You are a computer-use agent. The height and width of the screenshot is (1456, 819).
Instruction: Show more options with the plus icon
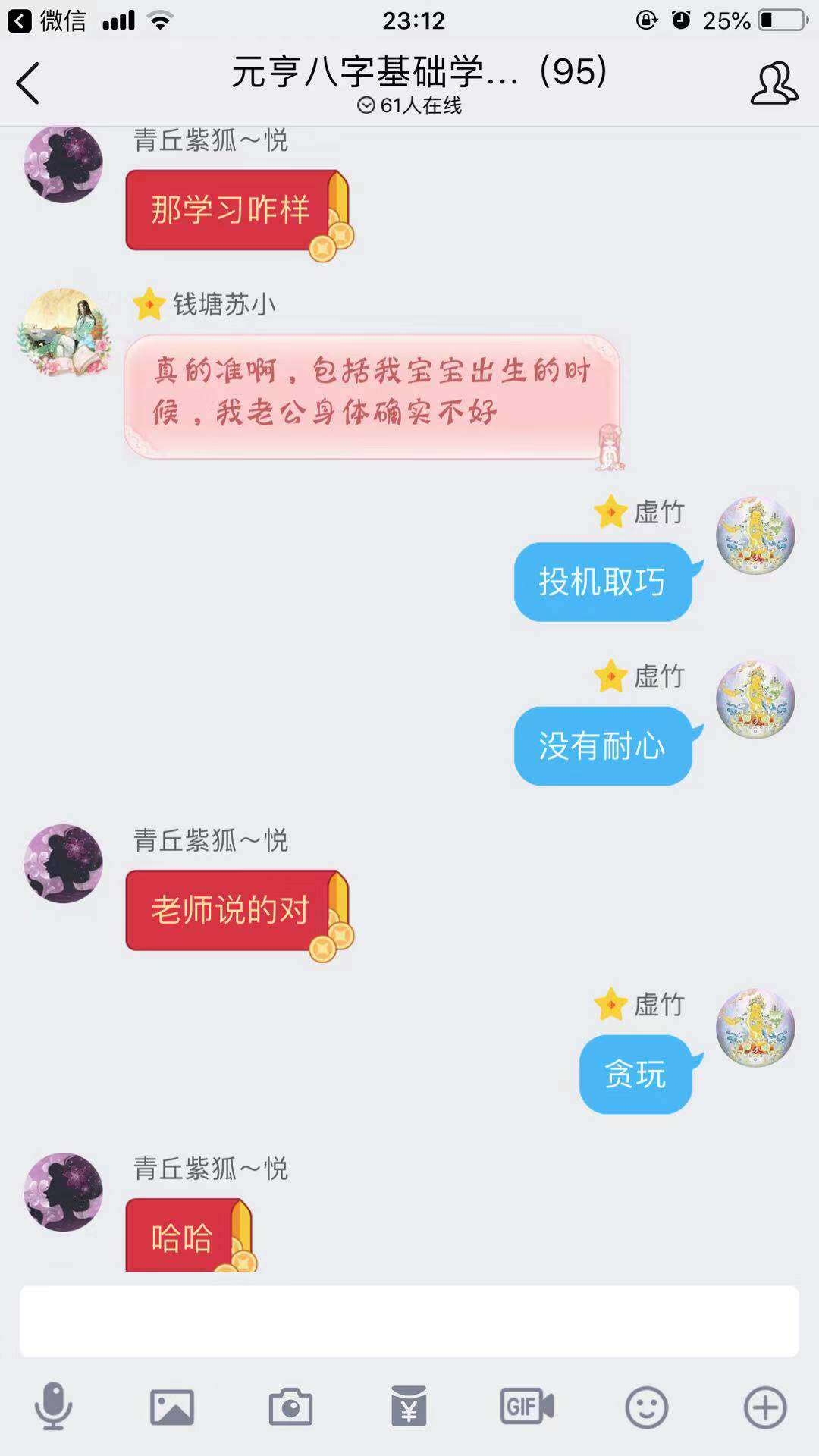pyautogui.click(x=765, y=1407)
